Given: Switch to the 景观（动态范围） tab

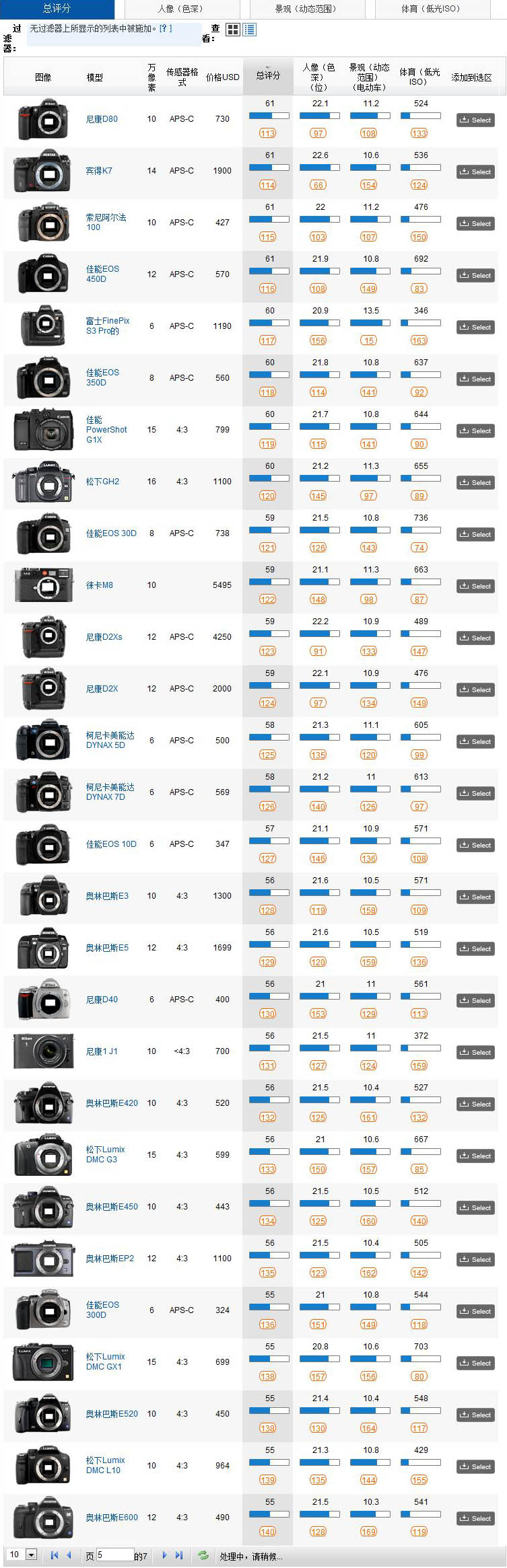Looking at the screenshot, I should tap(306, 9).
